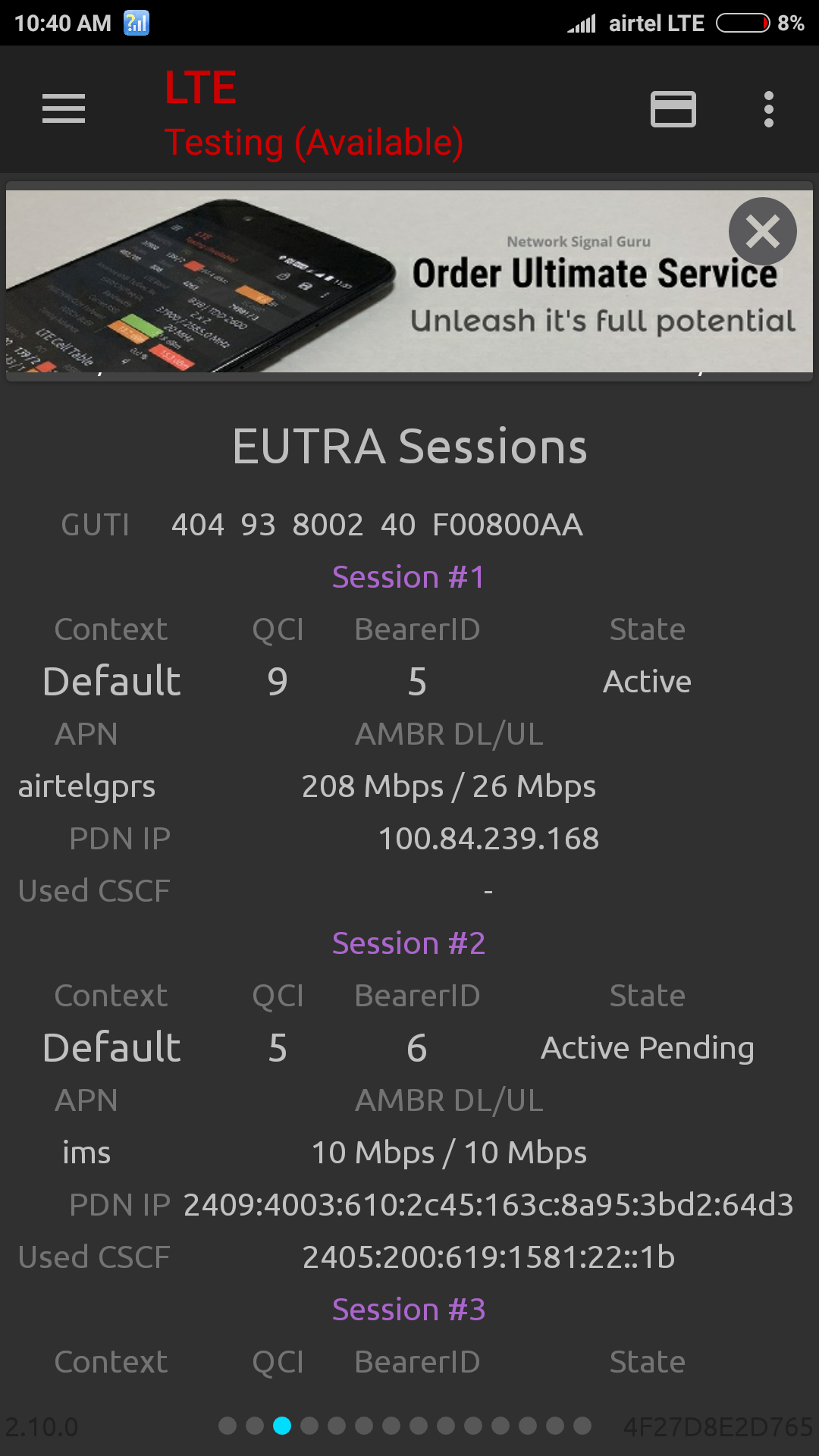The height and width of the screenshot is (1456, 819).
Task: Open the three-dot overflow menu
Action: [769, 108]
